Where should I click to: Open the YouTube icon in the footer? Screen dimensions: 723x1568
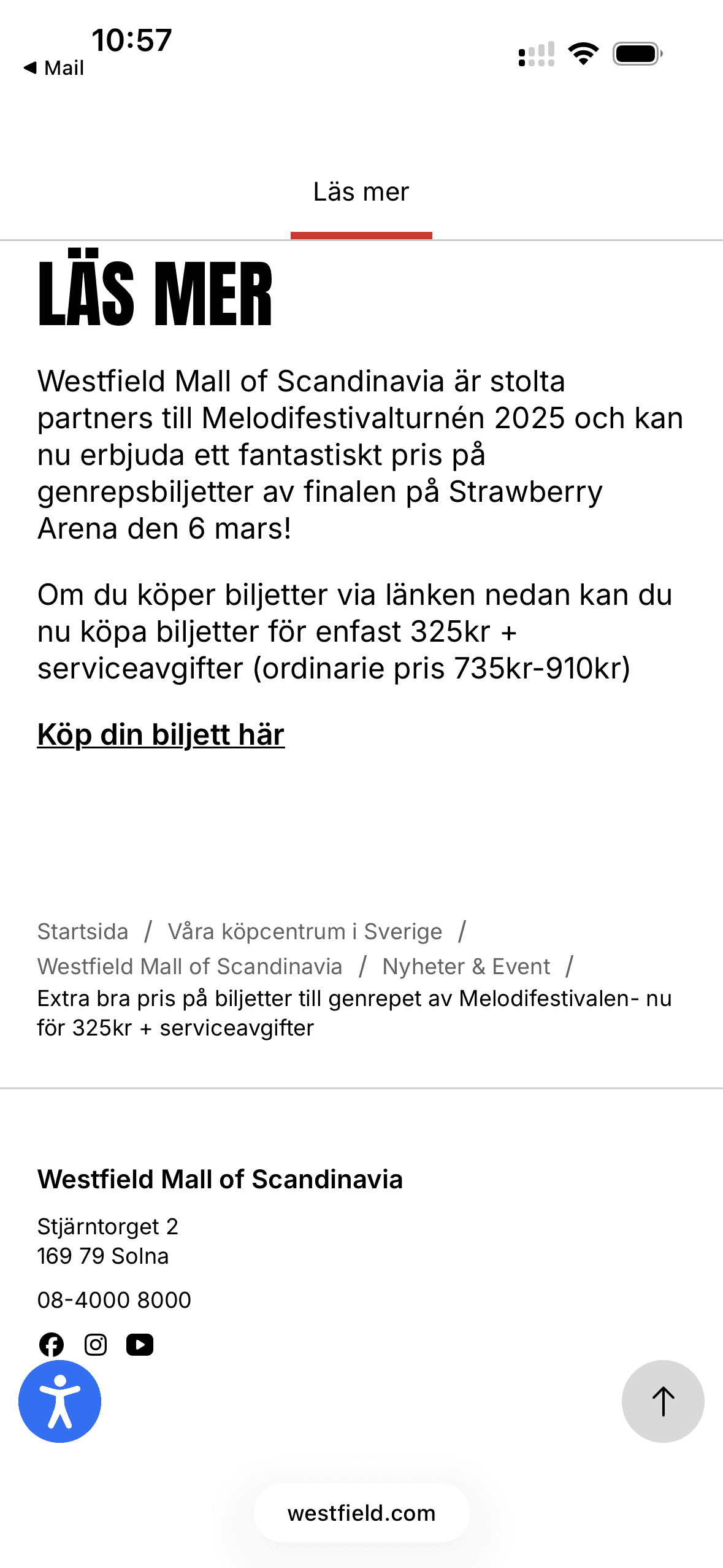[x=140, y=1345]
